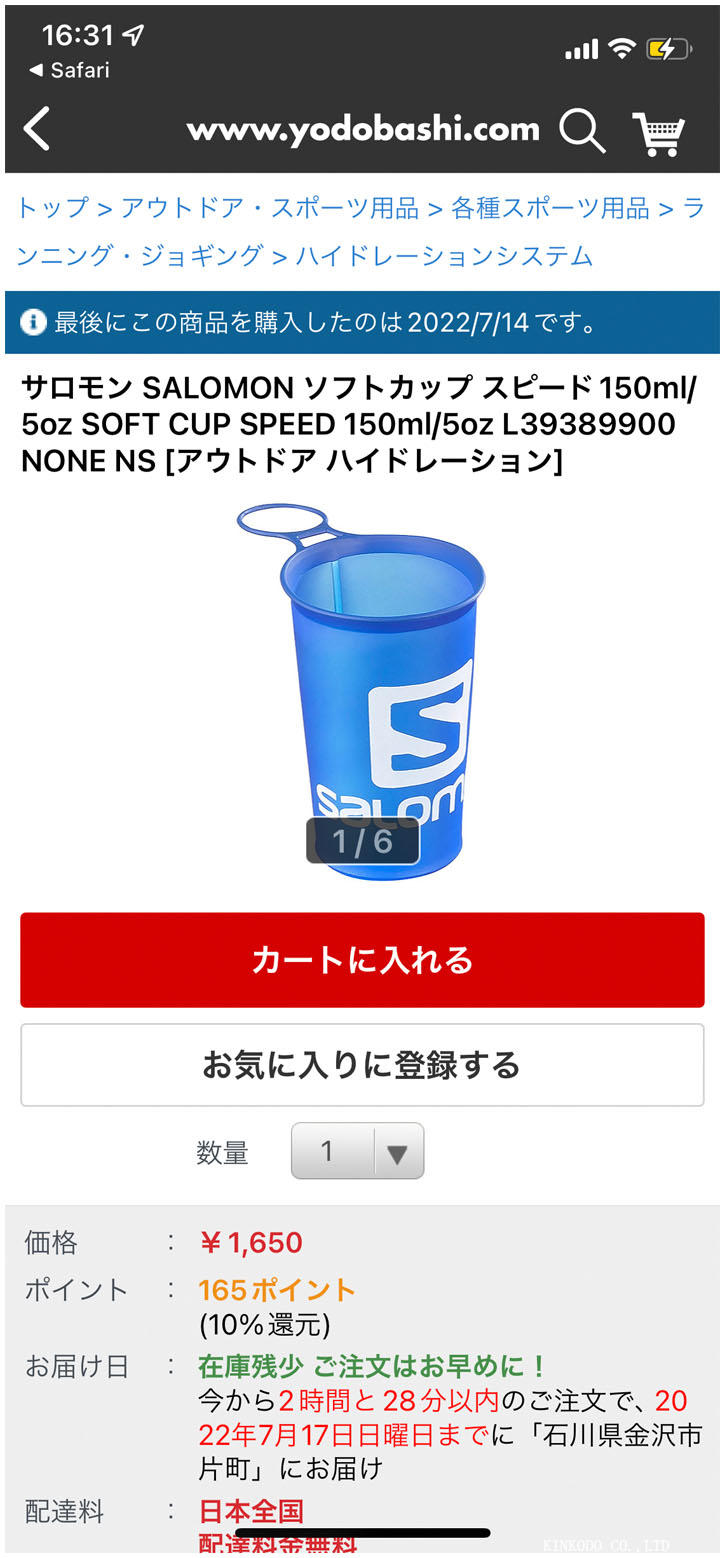The image size is (725, 1558).
Task: Tap the quantity dropdown arrow button
Action: click(399, 1151)
